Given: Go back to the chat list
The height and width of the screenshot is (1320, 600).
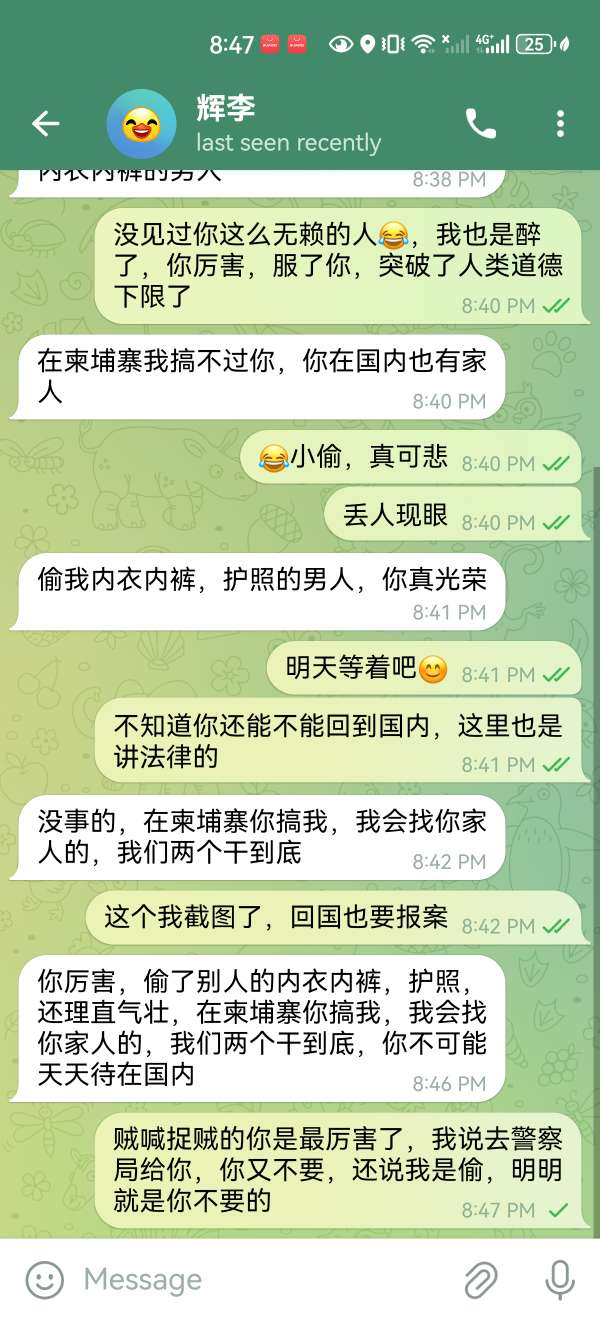Looking at the screenshot, I should click(45, 124).
